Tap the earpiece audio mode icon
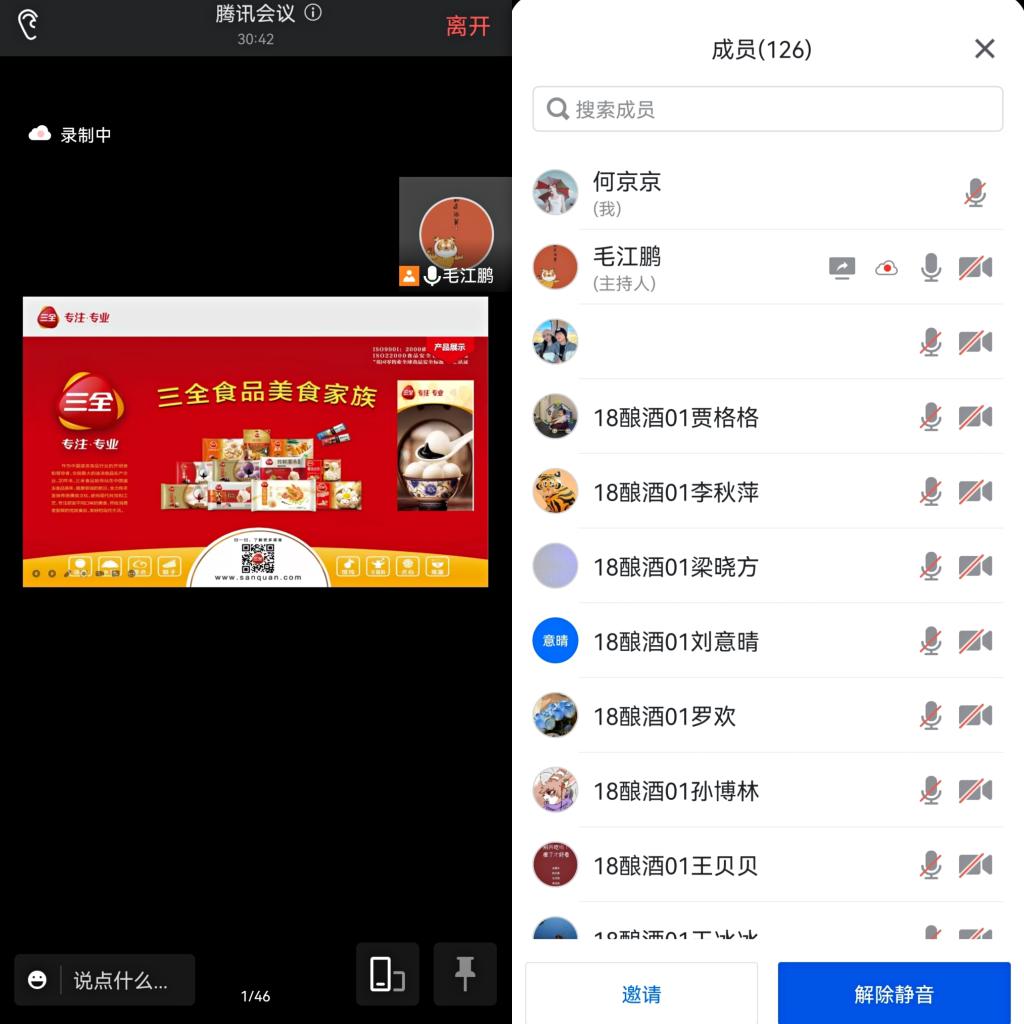Screen dimensions: 1024x1024 28,24
